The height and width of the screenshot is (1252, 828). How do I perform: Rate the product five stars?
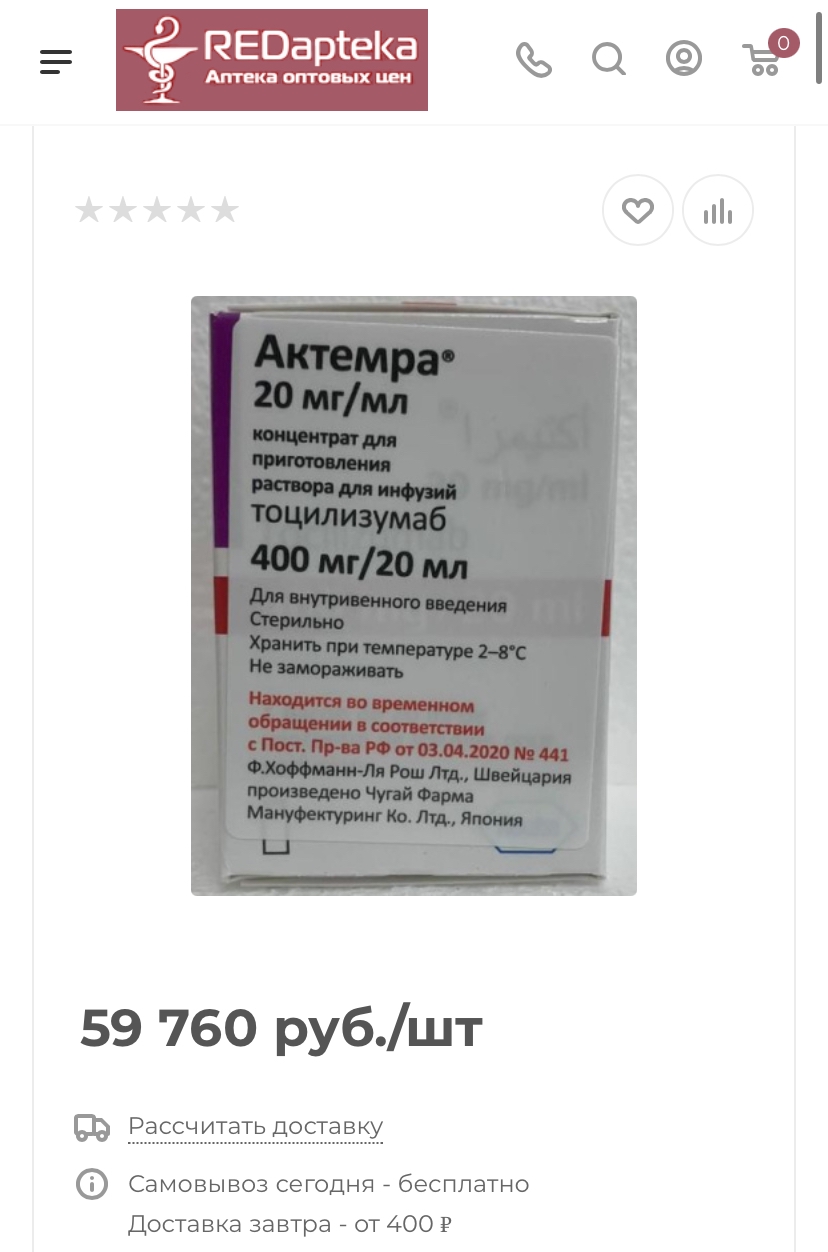pos(225,210)
